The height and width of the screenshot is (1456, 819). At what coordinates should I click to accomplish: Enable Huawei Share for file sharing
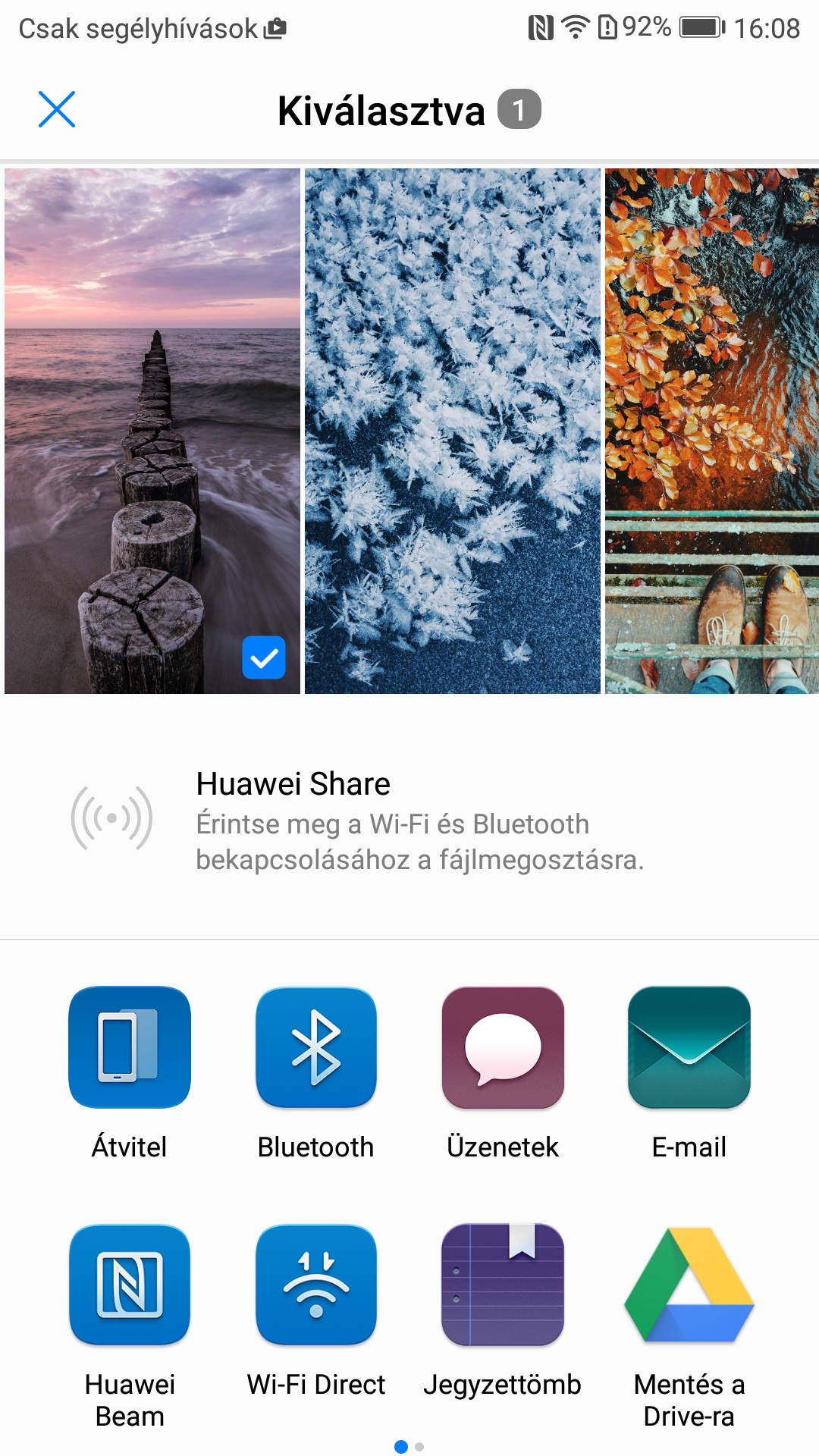click(112, 819)
